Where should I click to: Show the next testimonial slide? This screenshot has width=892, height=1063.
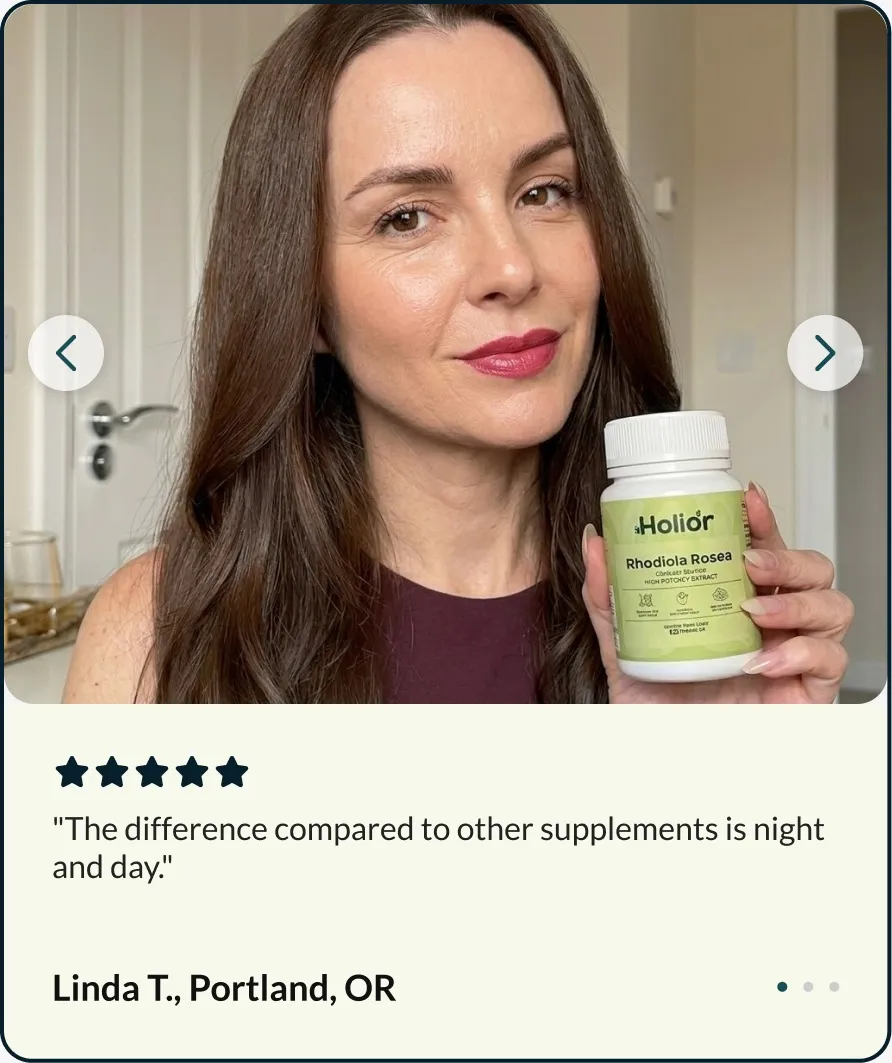(x=824, y=353)
